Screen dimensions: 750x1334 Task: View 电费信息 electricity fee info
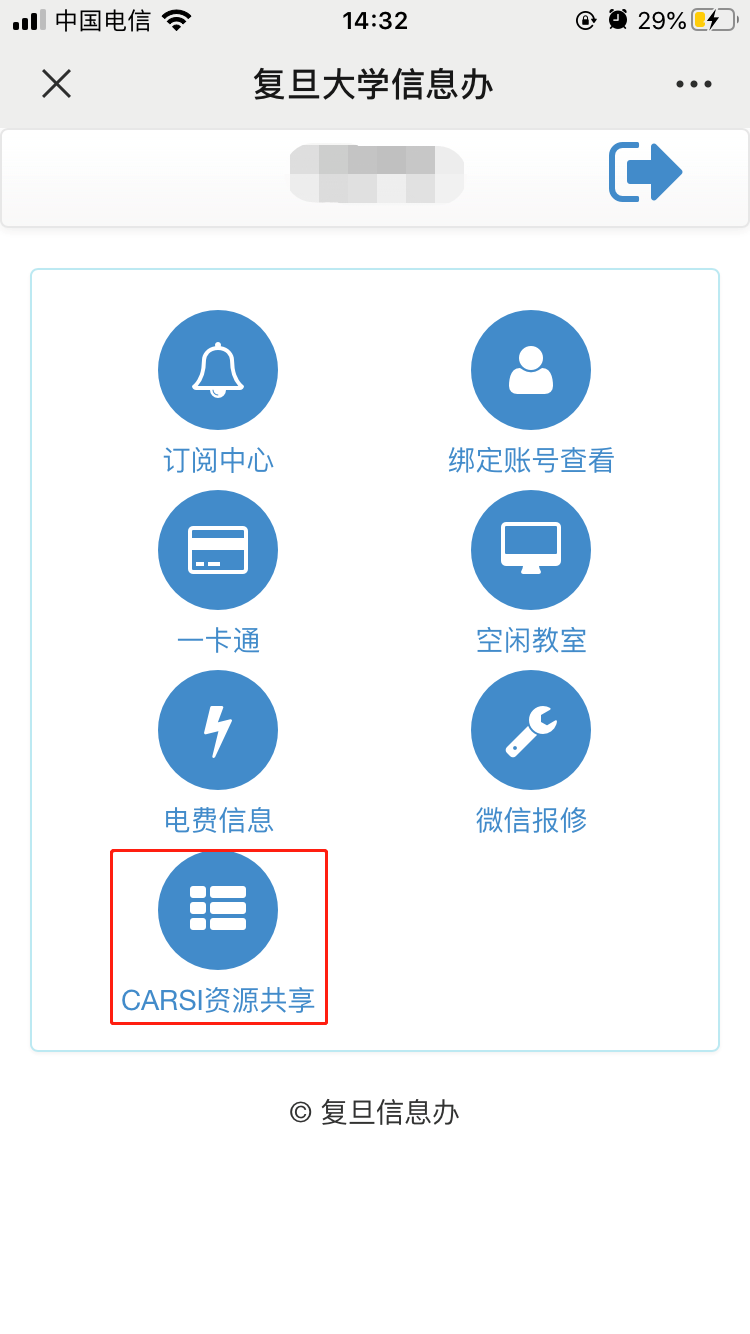pyautogui.click(x=218, y=731)
